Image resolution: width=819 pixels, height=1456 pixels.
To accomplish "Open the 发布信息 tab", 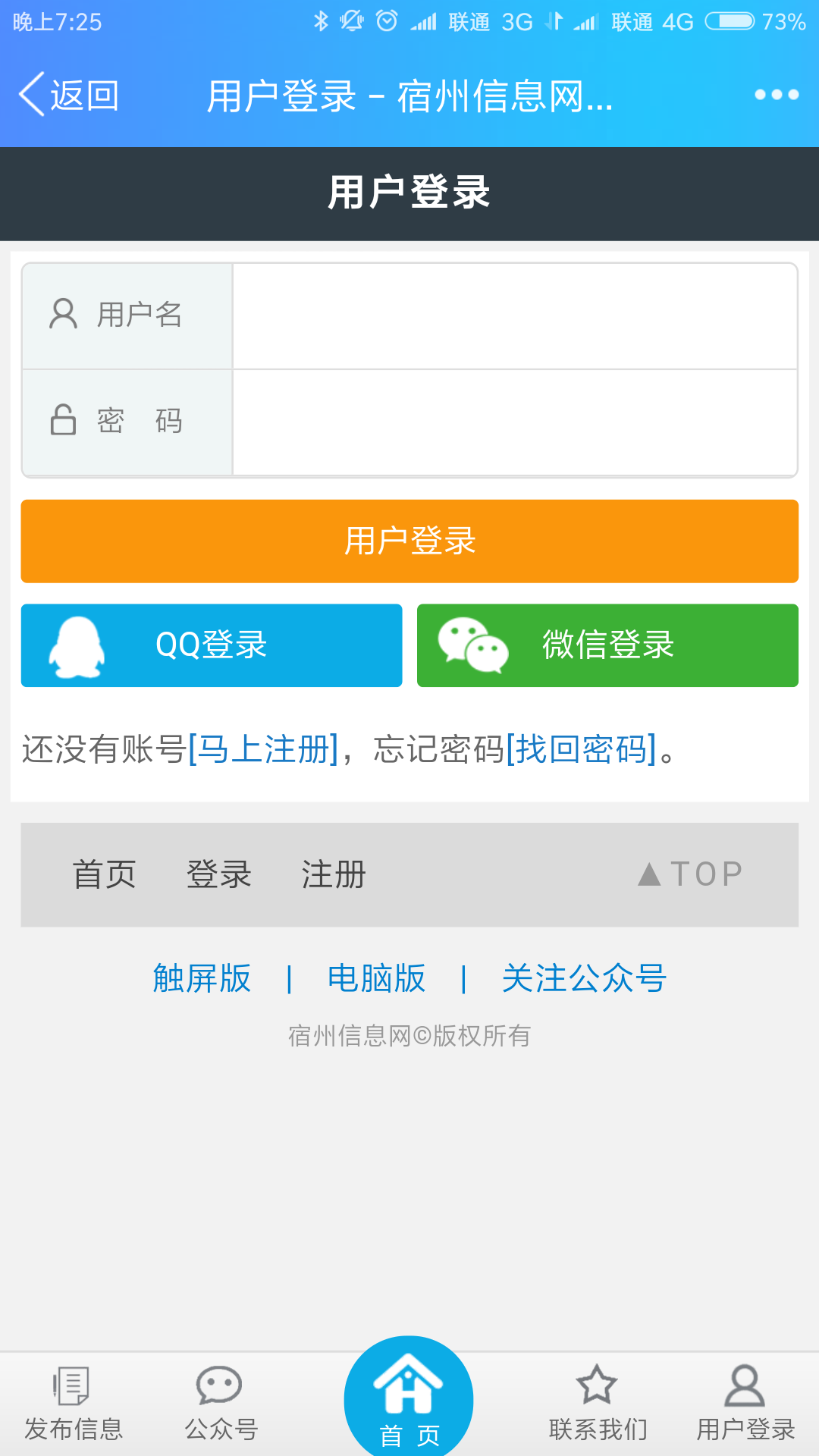I will (x=73, y=1404).
